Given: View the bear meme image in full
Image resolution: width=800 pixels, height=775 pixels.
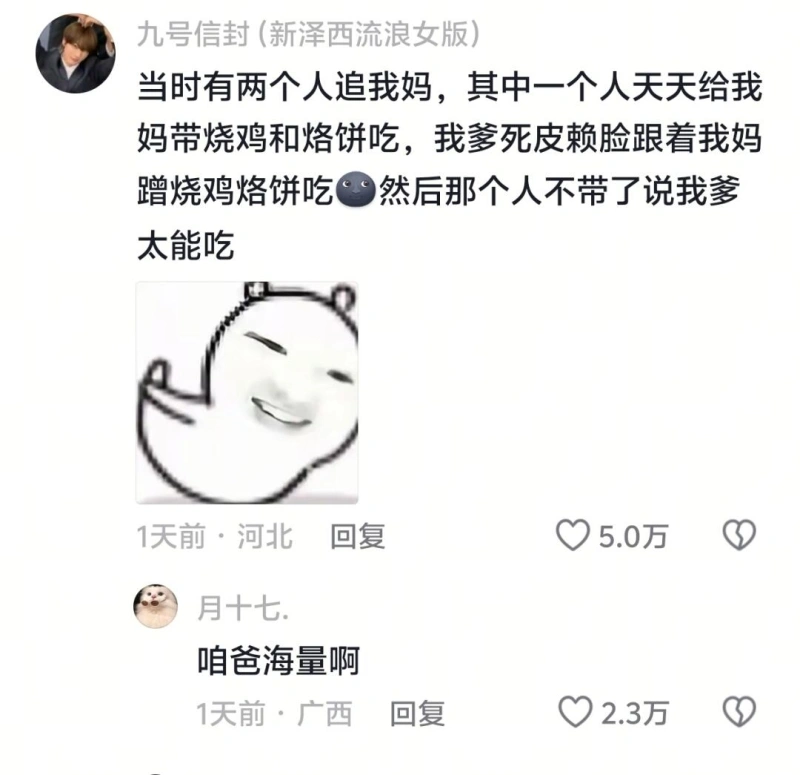Looking at the screenshot, I should click(x=247, y=391).
